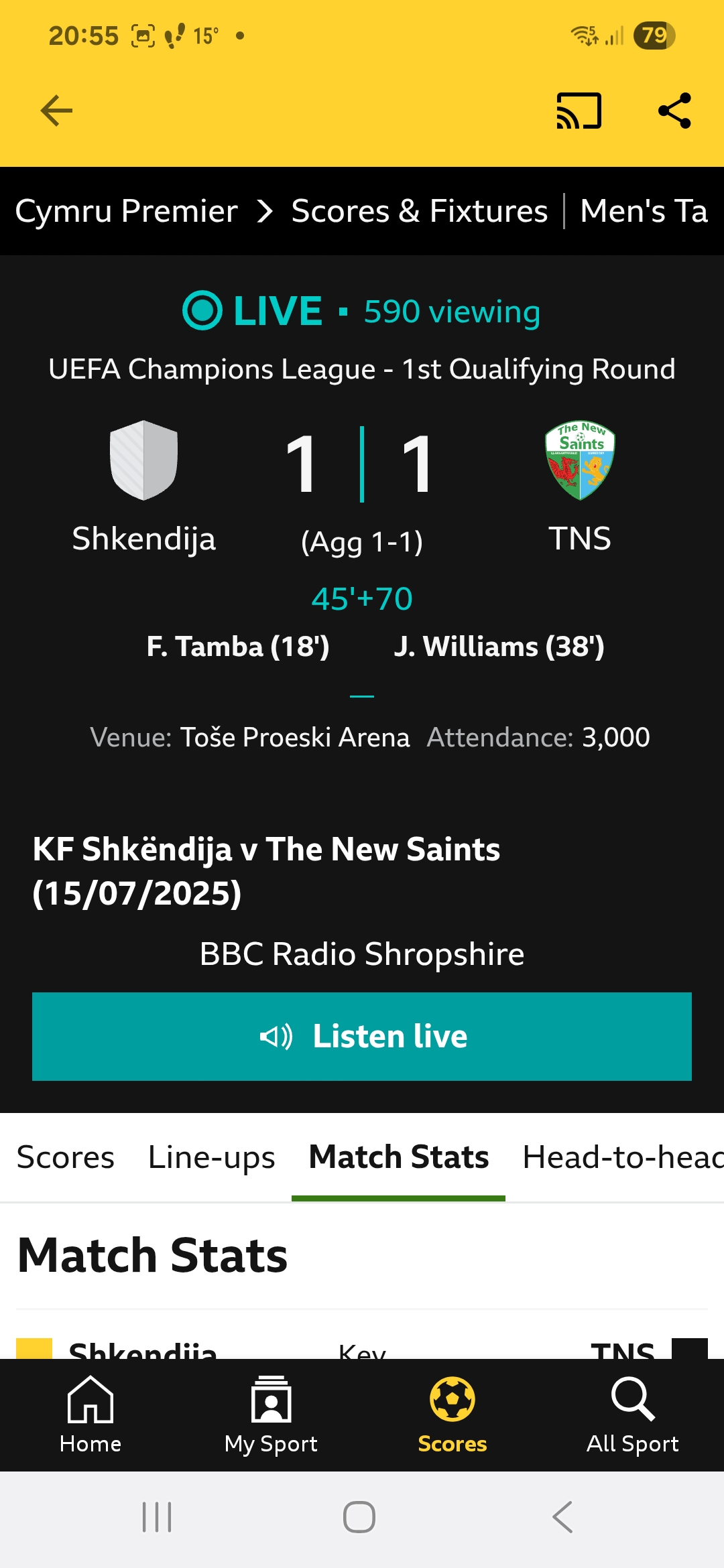
Task: Open Scores in the bottom navigation
Action: pyautogui.click(x=452, y=1415)
